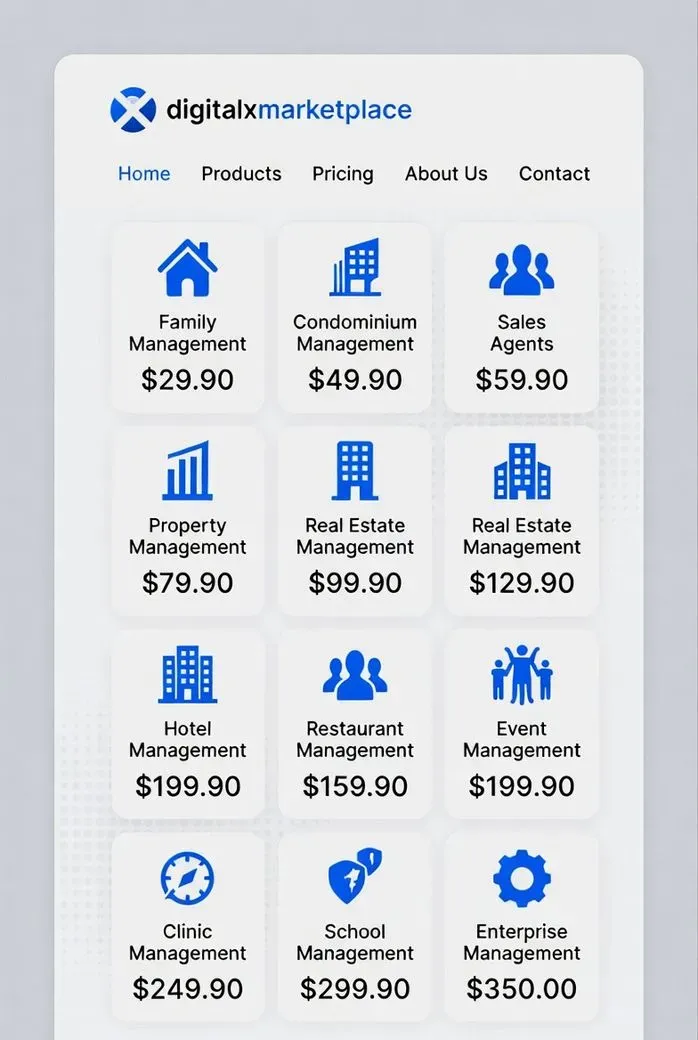The width and height of the screenshot is (698, 1040).
Task: Open About Us from the menu
Action: tap(447, 174)
